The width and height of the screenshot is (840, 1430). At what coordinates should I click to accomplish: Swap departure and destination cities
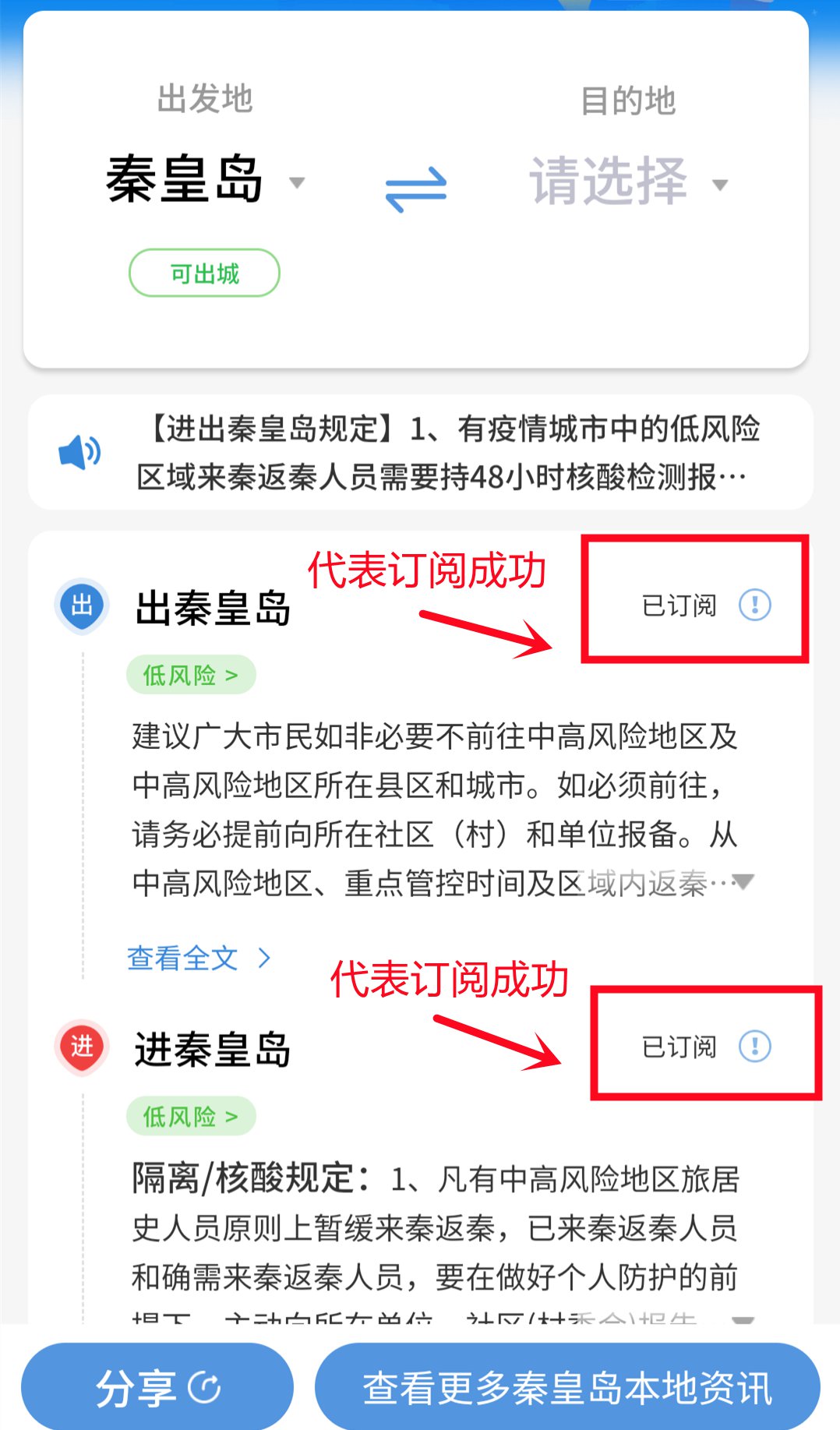416,188
